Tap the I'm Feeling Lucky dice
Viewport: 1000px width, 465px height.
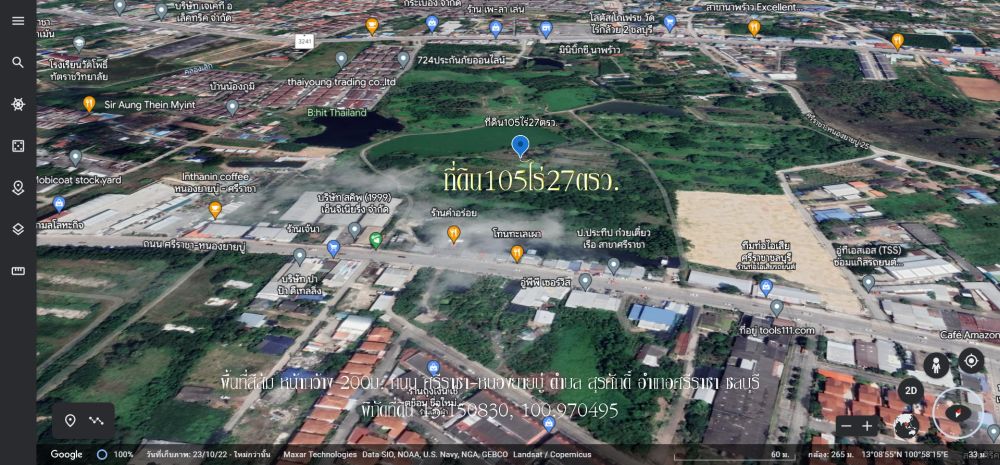tap(18, 146)
